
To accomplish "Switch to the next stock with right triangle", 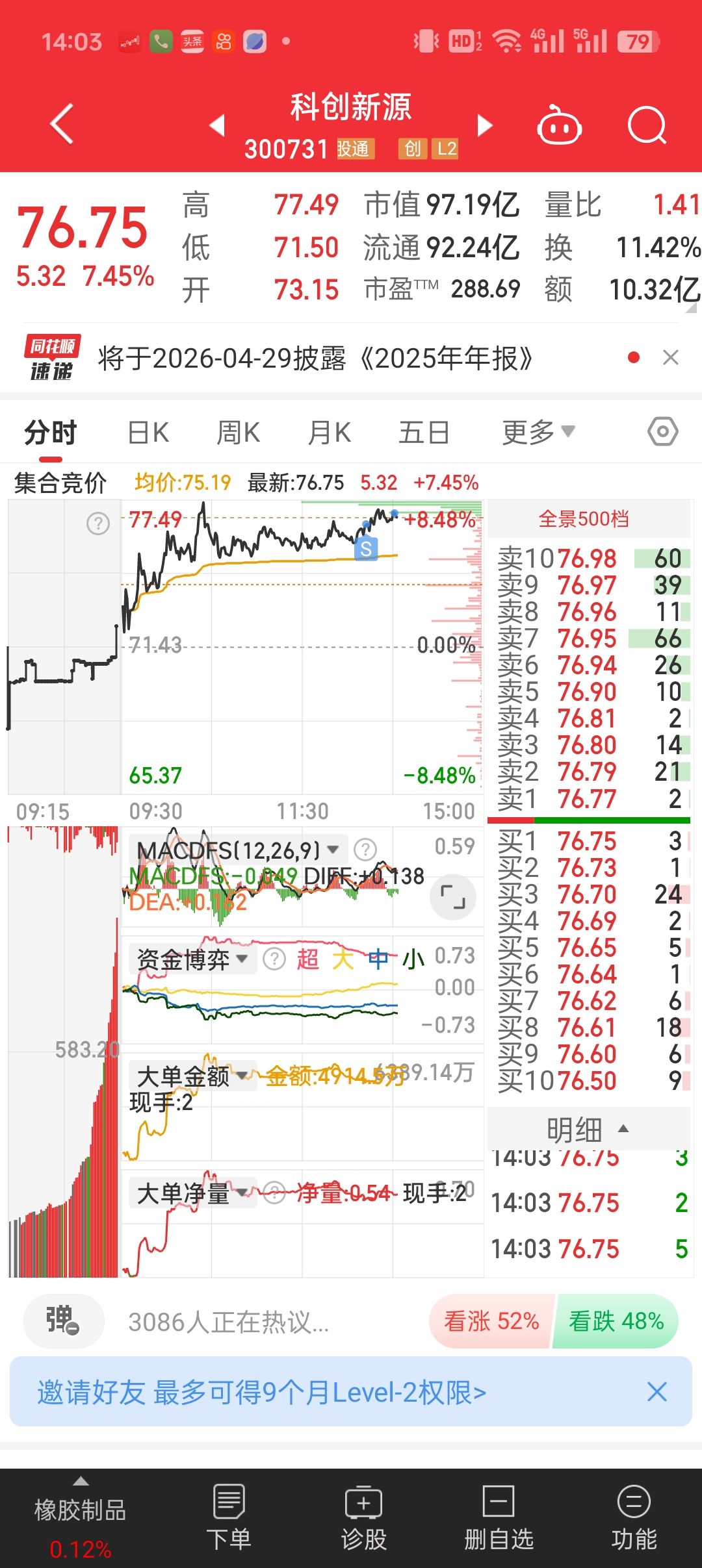I will [484, 125].
